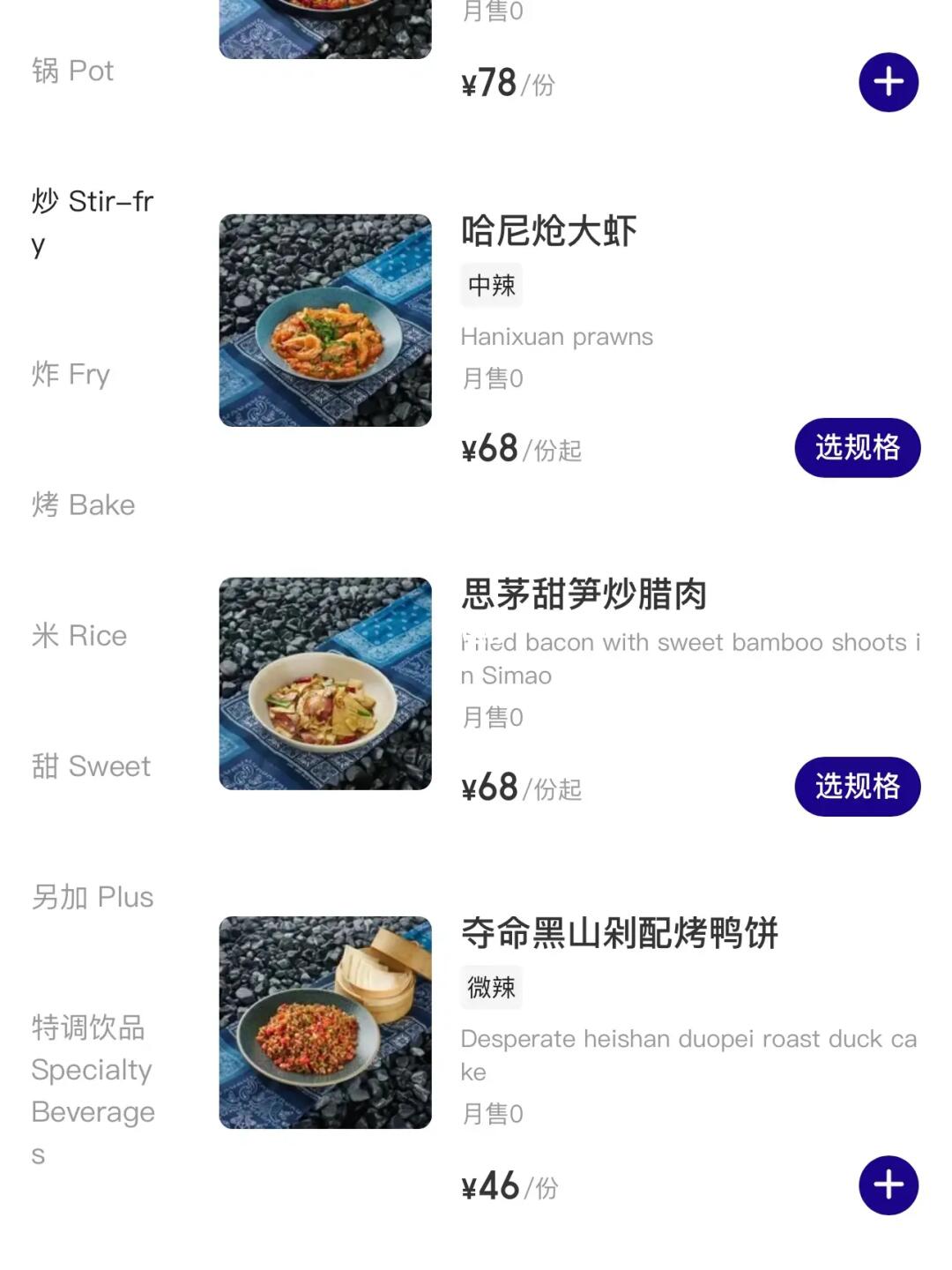View the 甜 Sweet category

[91, 766]
